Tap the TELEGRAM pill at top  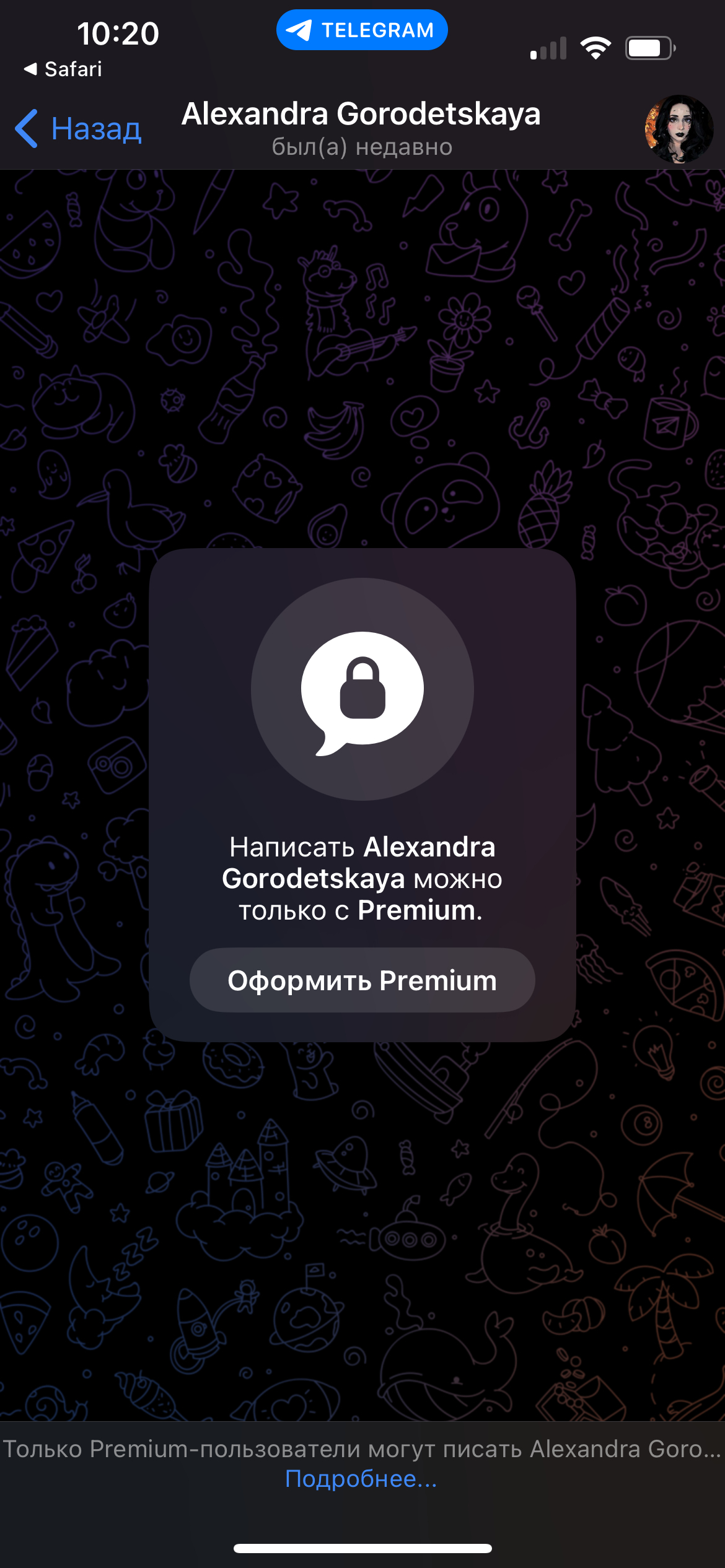click(x=362, y=30)
